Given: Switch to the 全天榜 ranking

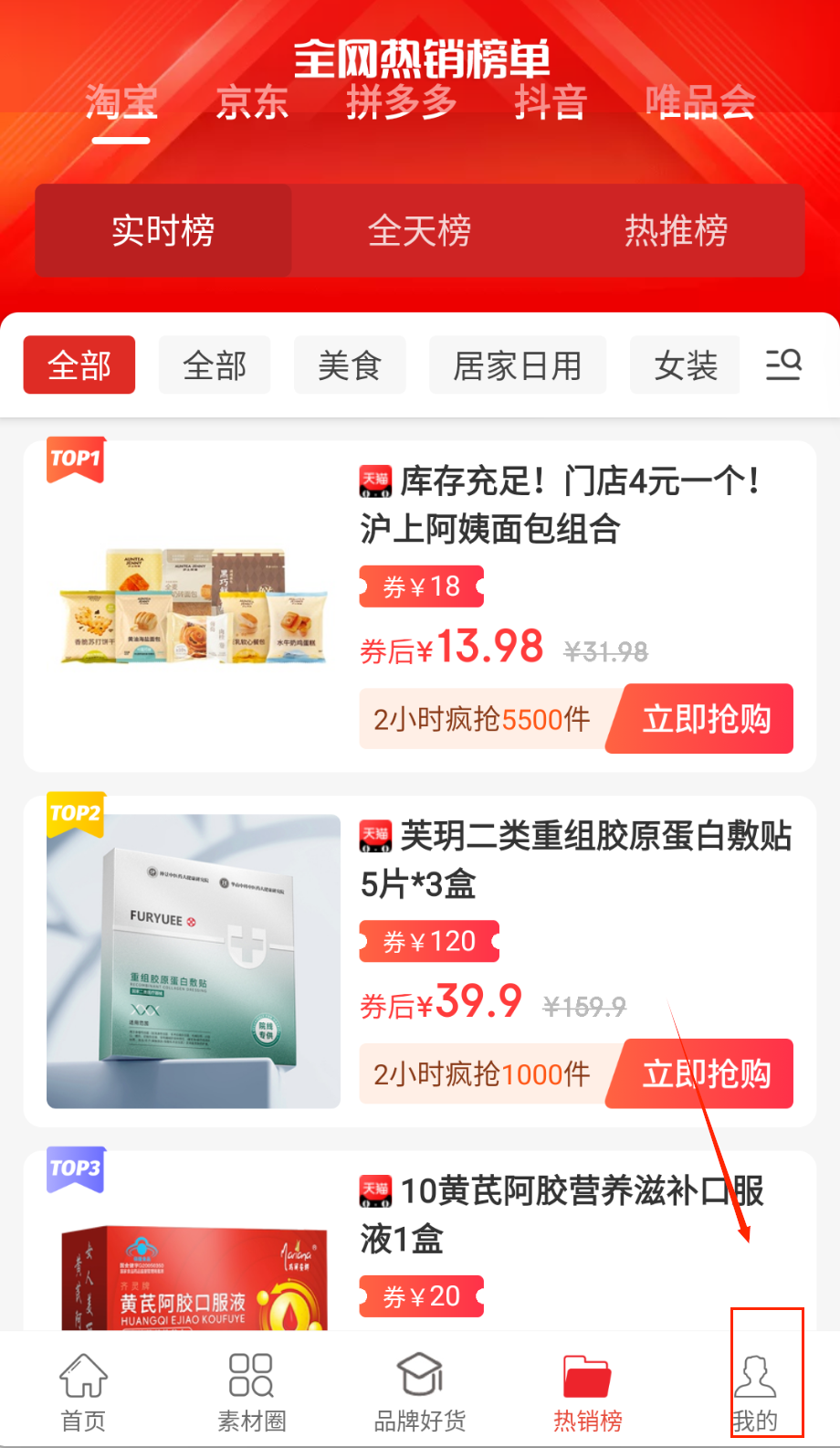Looking at the screenshot, I should (419, 230).
